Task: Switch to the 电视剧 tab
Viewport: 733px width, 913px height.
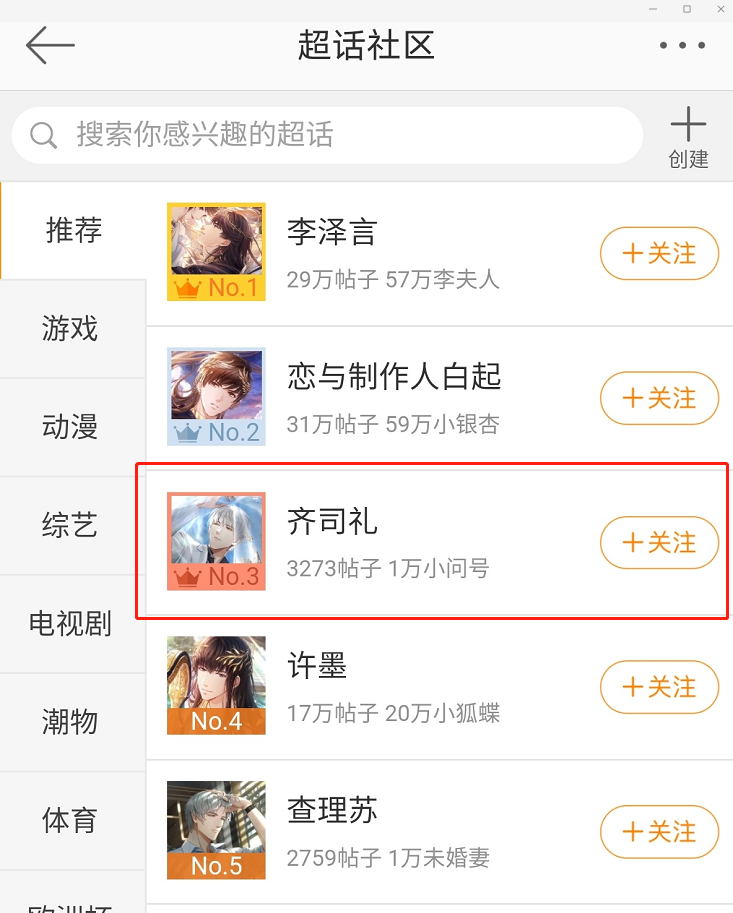Action: click(x=70, y=624)
